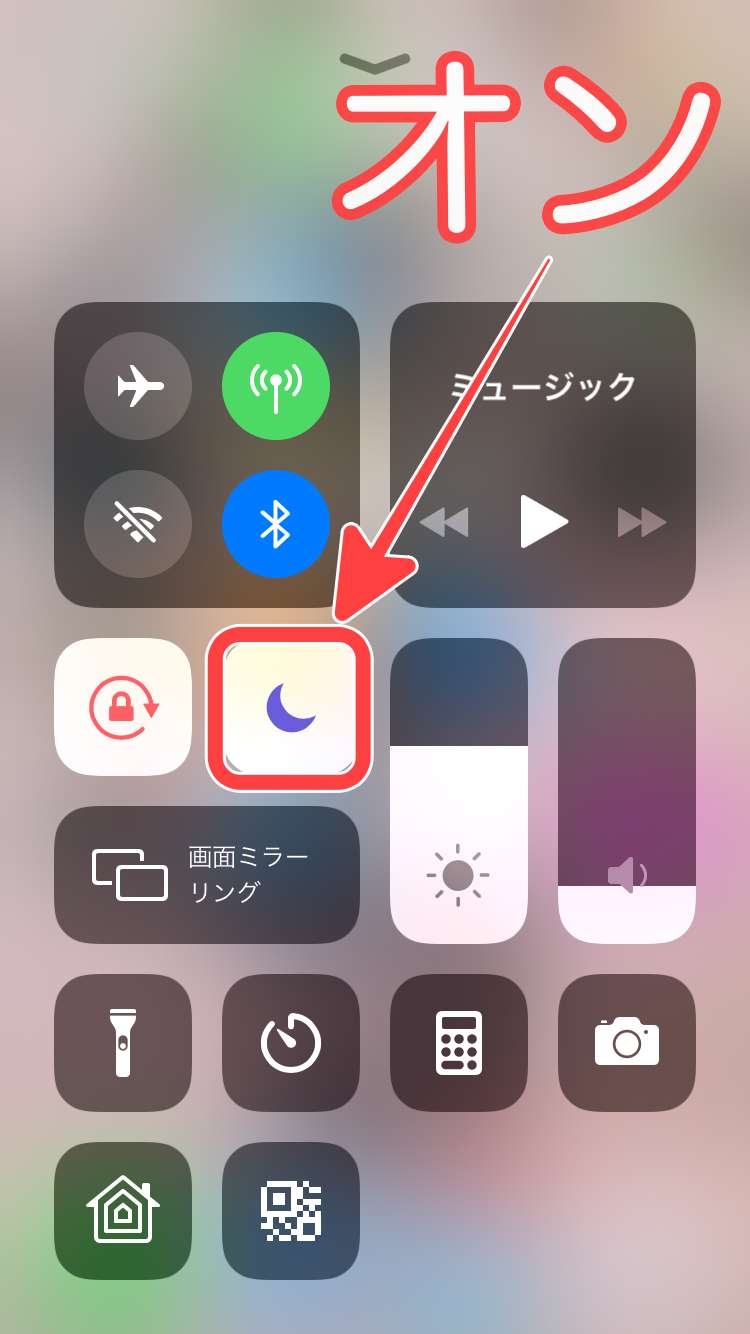Open the QR code scanner

(291, 1211)
